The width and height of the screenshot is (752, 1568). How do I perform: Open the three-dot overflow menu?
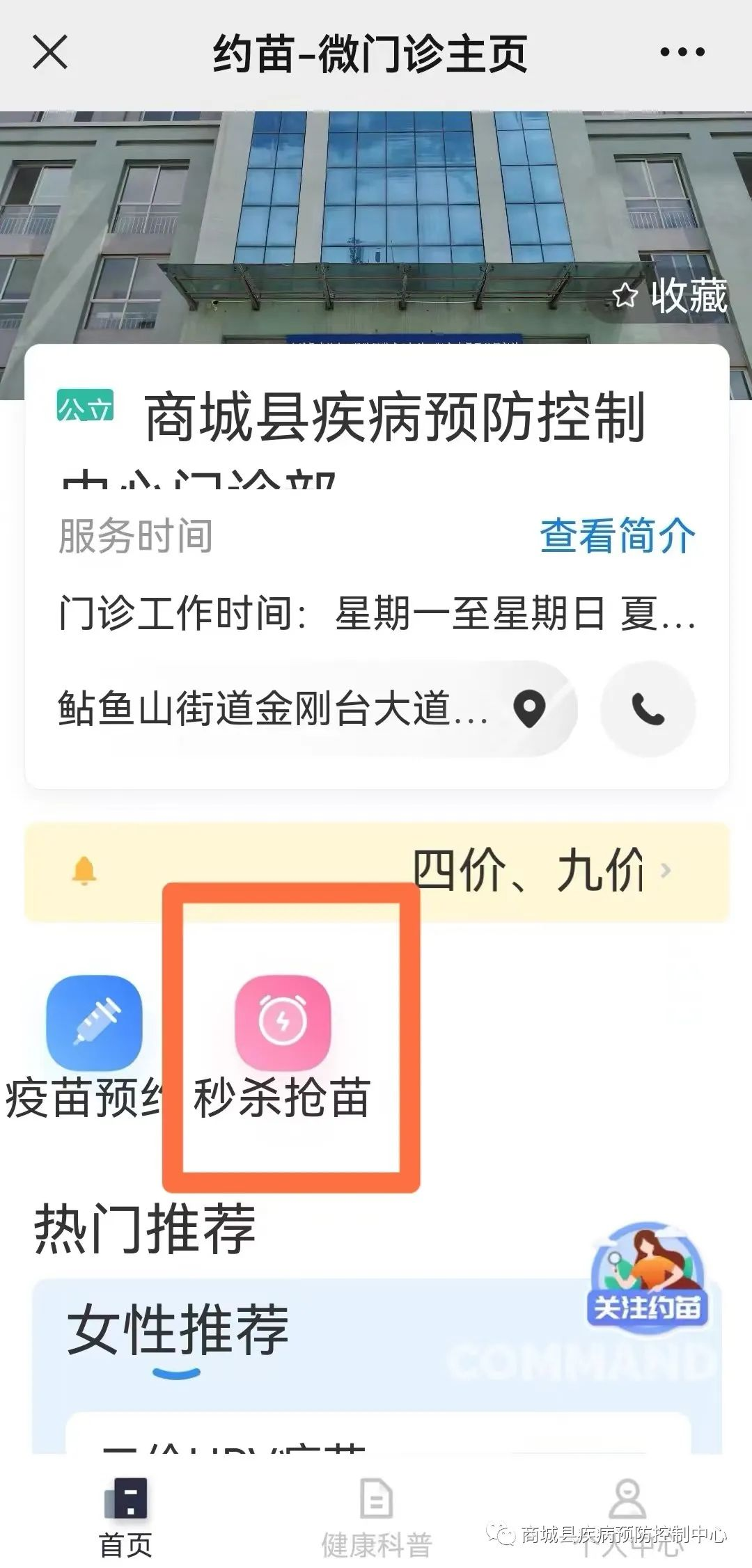click(x=682, y=52)
